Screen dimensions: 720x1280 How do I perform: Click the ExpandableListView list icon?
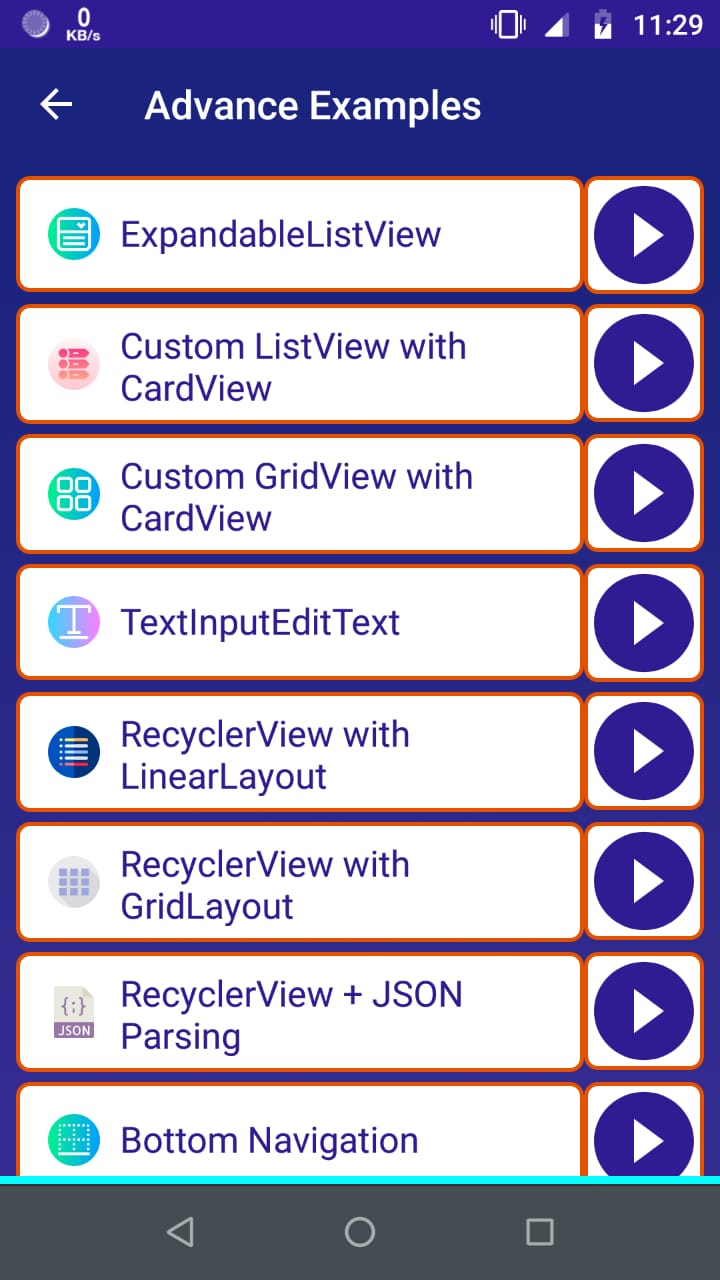[73, 234]
